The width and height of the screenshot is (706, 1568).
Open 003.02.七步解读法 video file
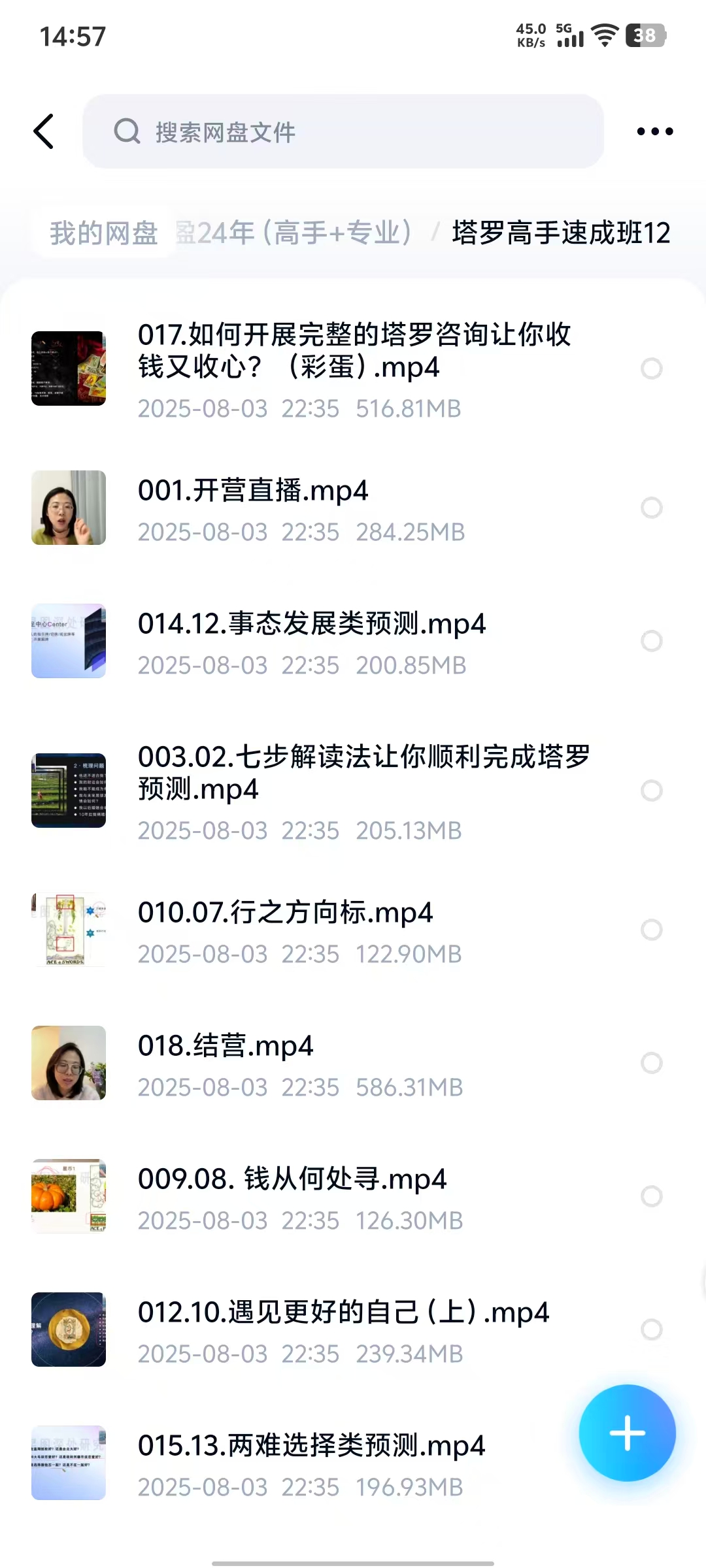pyautogui.click(x=363, y=772)
